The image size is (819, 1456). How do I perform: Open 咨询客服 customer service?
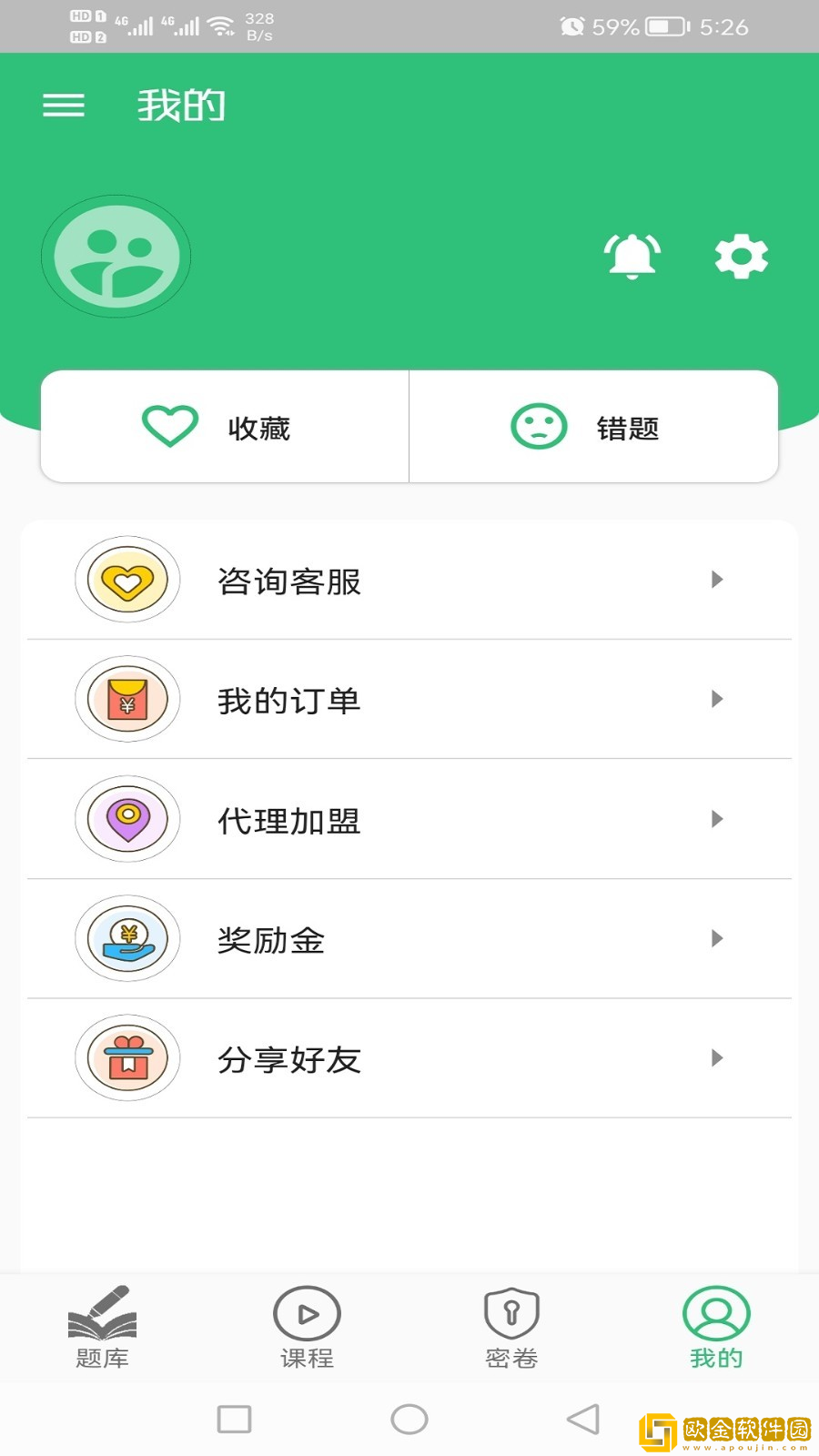409,580
